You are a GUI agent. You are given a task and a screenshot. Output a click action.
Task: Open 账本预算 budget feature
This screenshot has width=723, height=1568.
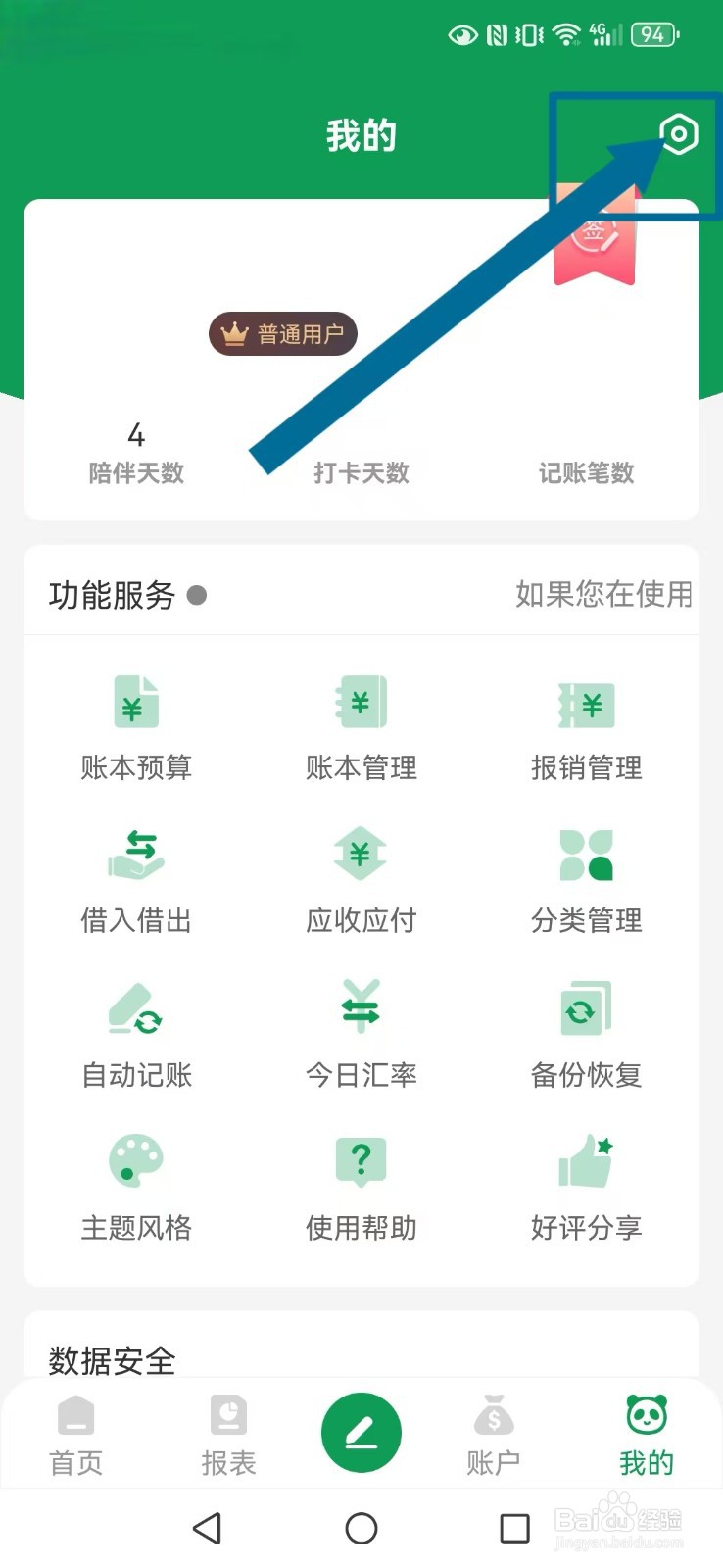coord(136,728)
